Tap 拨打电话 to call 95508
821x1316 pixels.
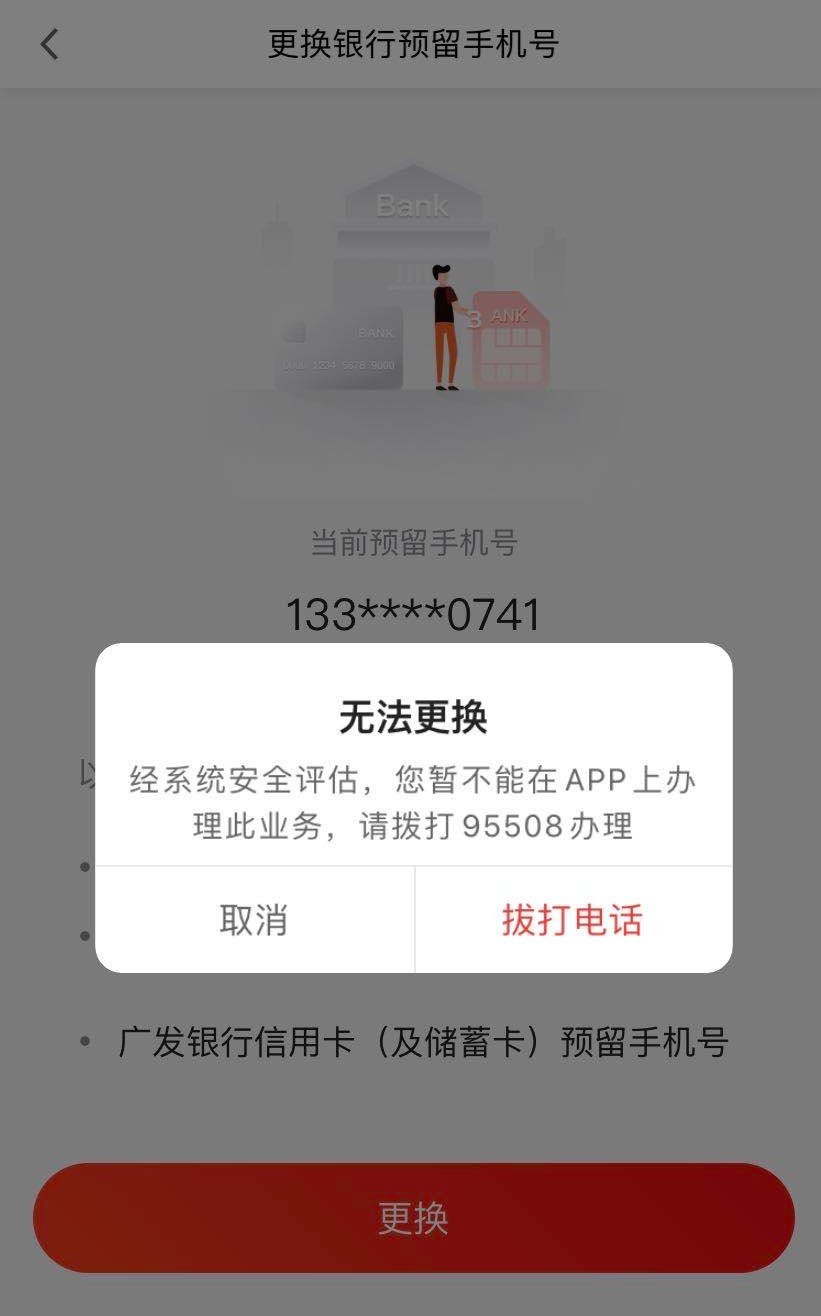573,919
